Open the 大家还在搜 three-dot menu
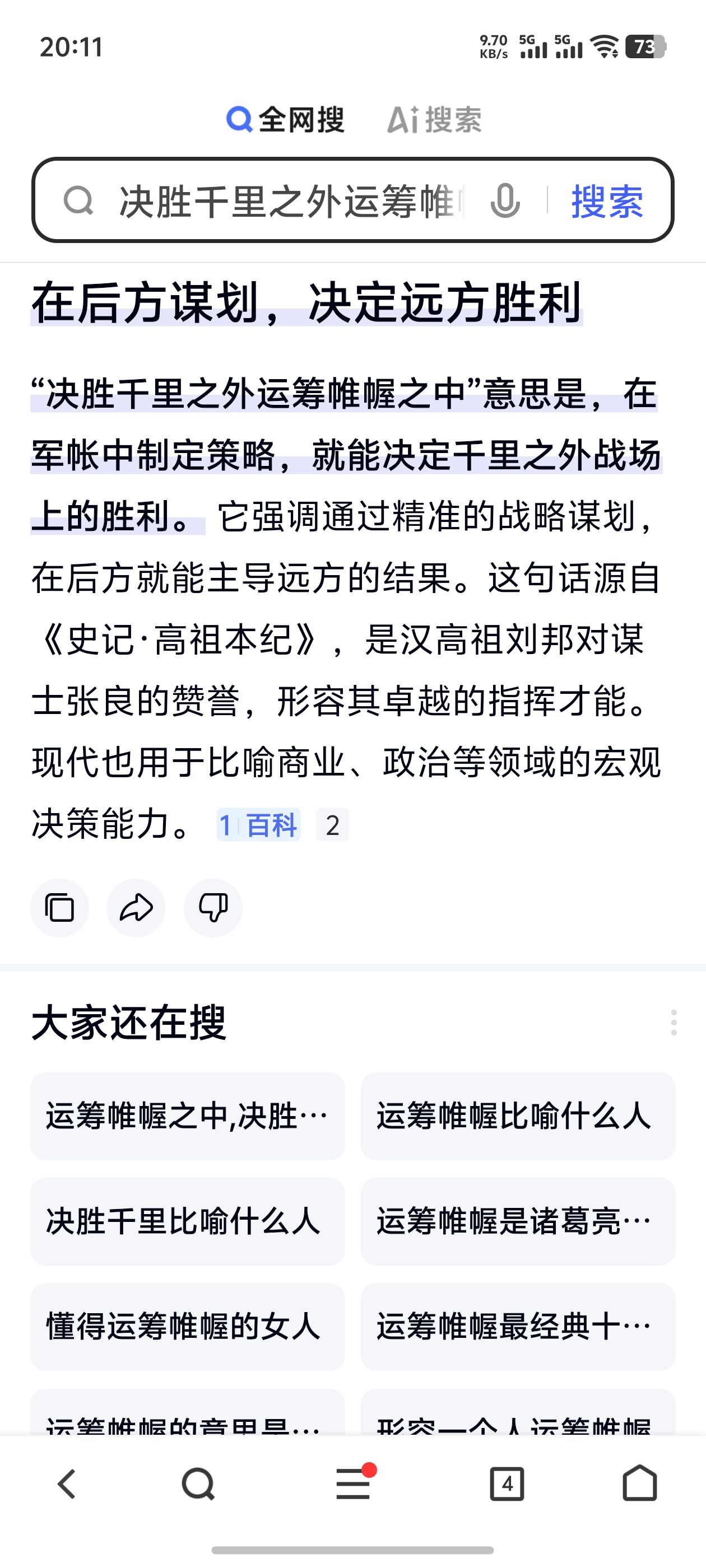The width and height of the screenshot is (706, 1568). click(673, 1022)
